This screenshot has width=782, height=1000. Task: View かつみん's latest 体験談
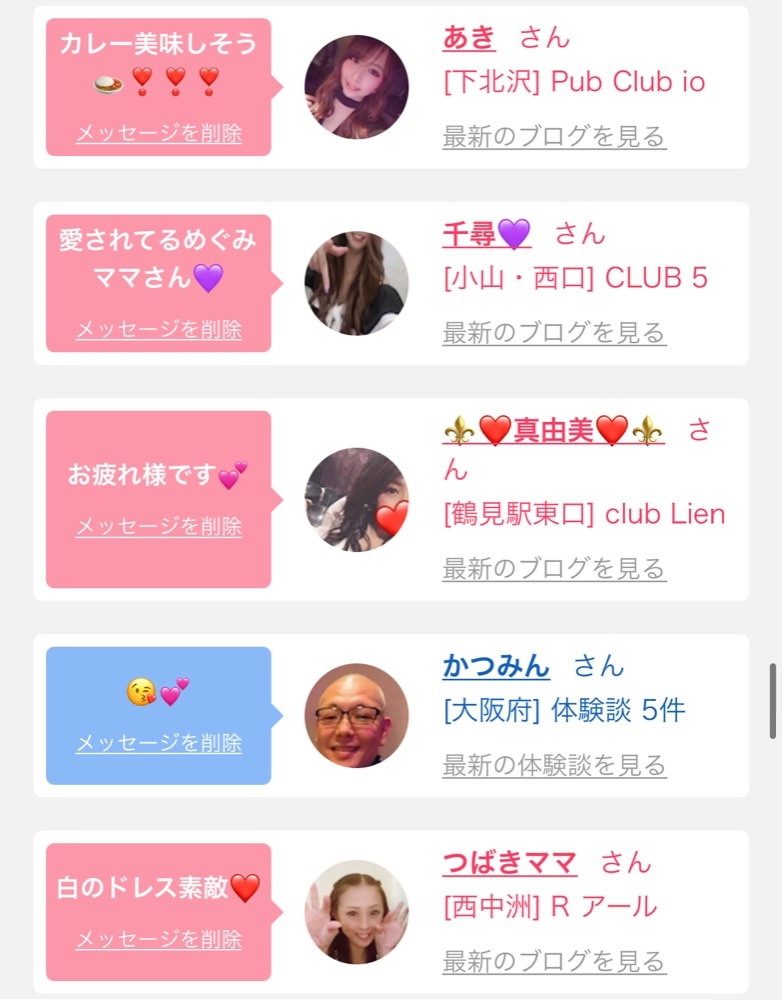(554, 765)
